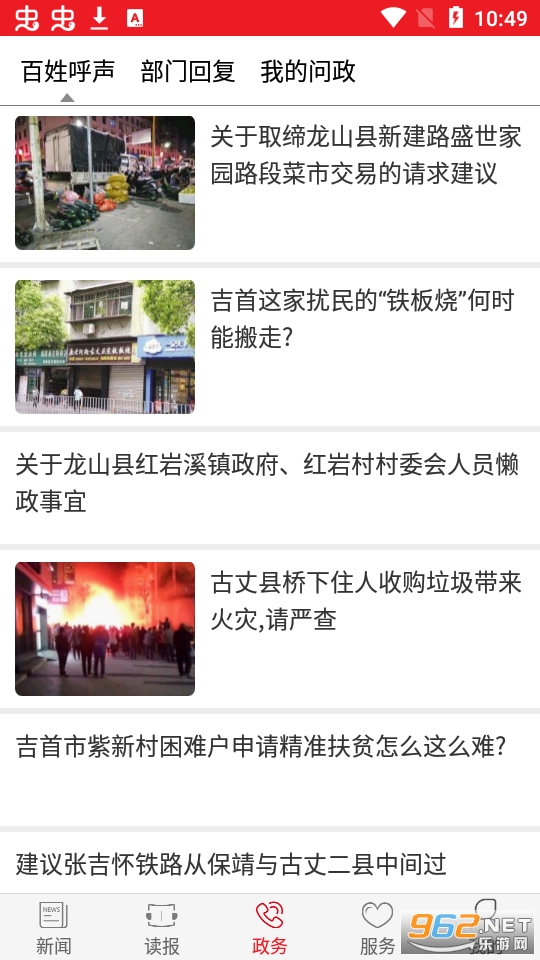Go to the 新闻 tab in bottom navigation

coord(54,927)
